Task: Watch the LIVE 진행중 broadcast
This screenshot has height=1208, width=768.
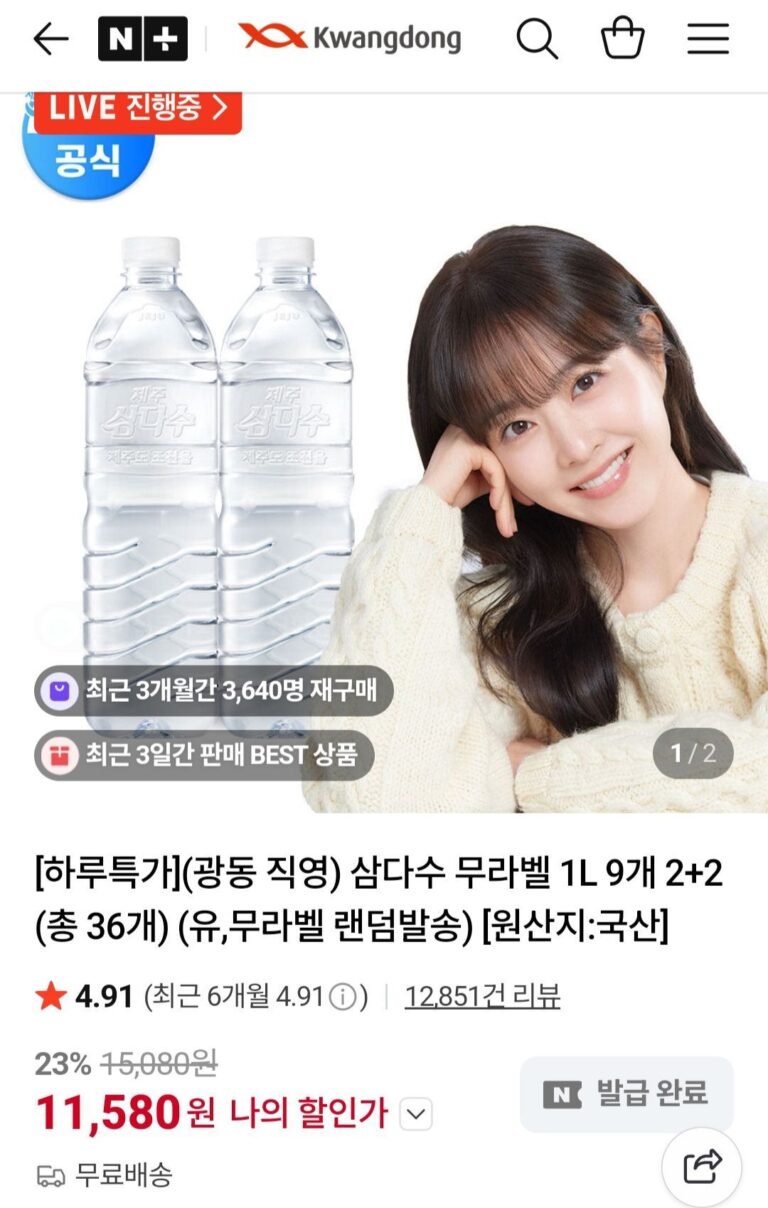Action: coord(138,109)
